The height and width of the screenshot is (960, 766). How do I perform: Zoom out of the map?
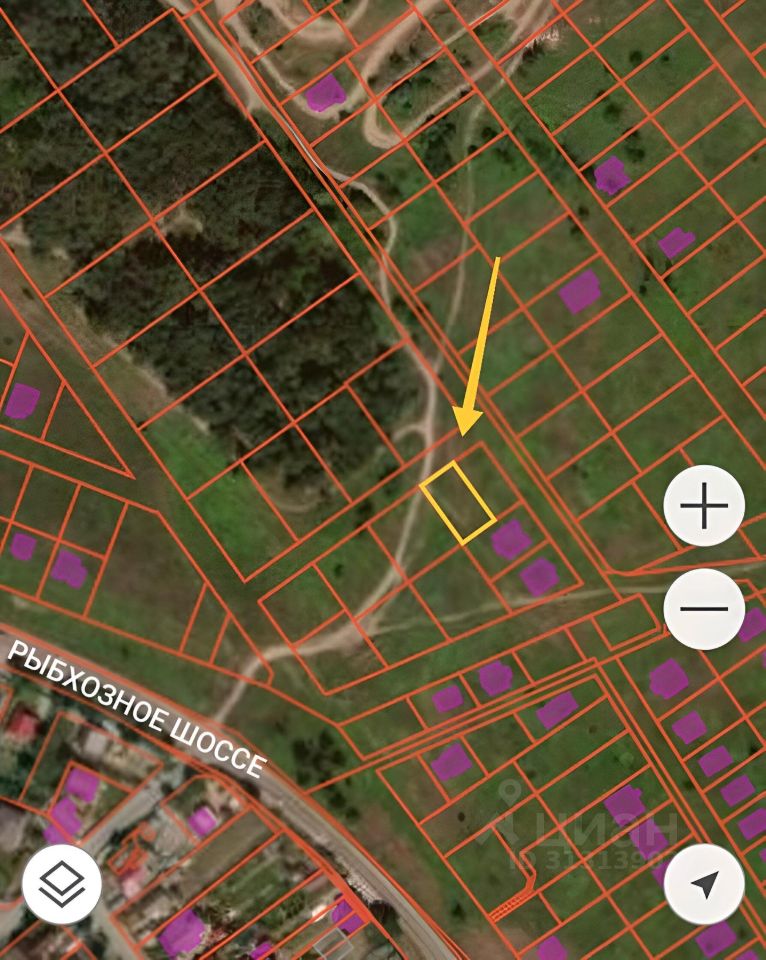tap(704, 609)
